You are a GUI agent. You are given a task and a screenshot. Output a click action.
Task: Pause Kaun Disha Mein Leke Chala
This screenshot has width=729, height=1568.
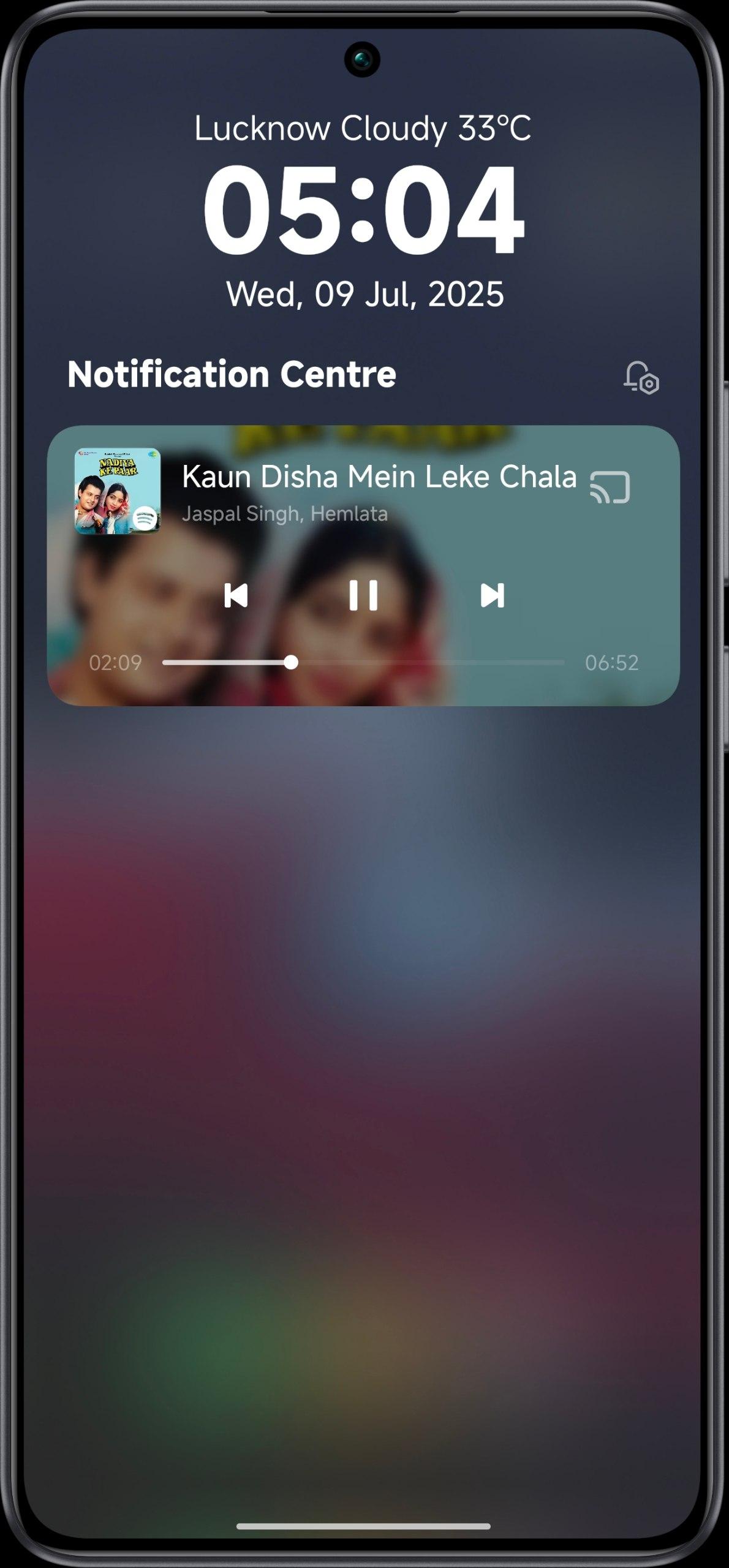(363, 595)
